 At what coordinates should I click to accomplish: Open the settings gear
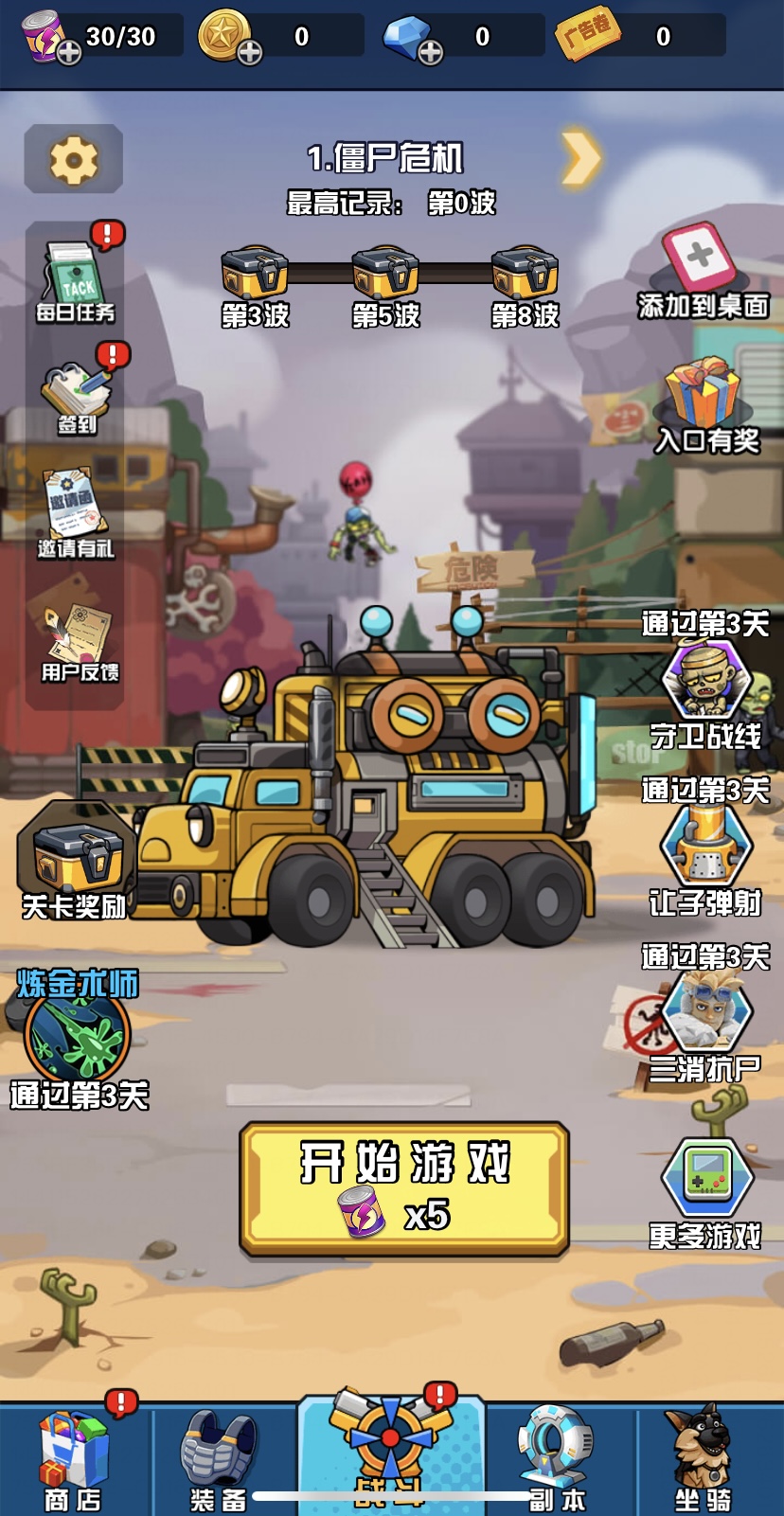point(74,159)
